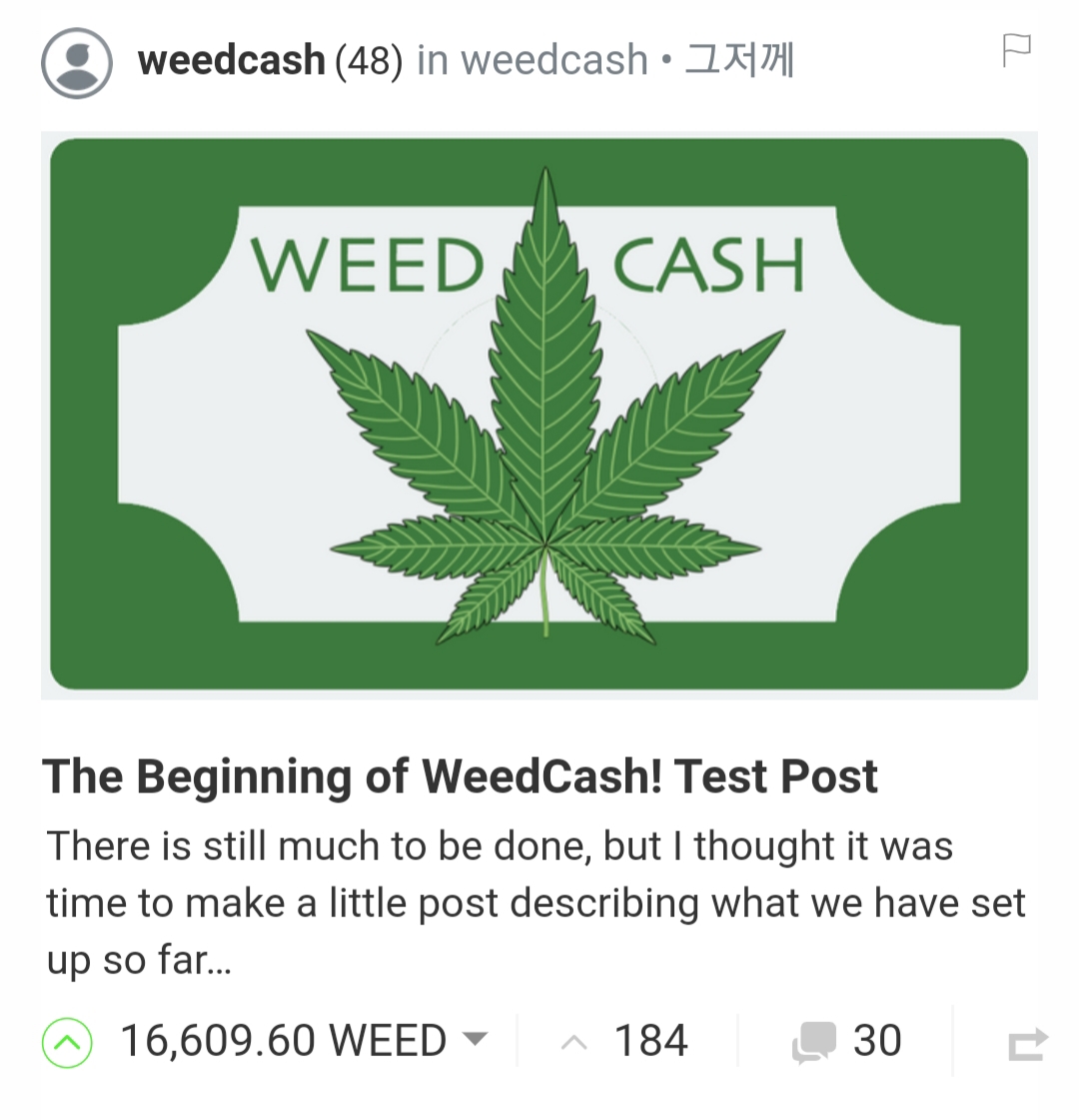Open the weedcash author name link
Screen dimensions: 1079x1120
[231, 61]
